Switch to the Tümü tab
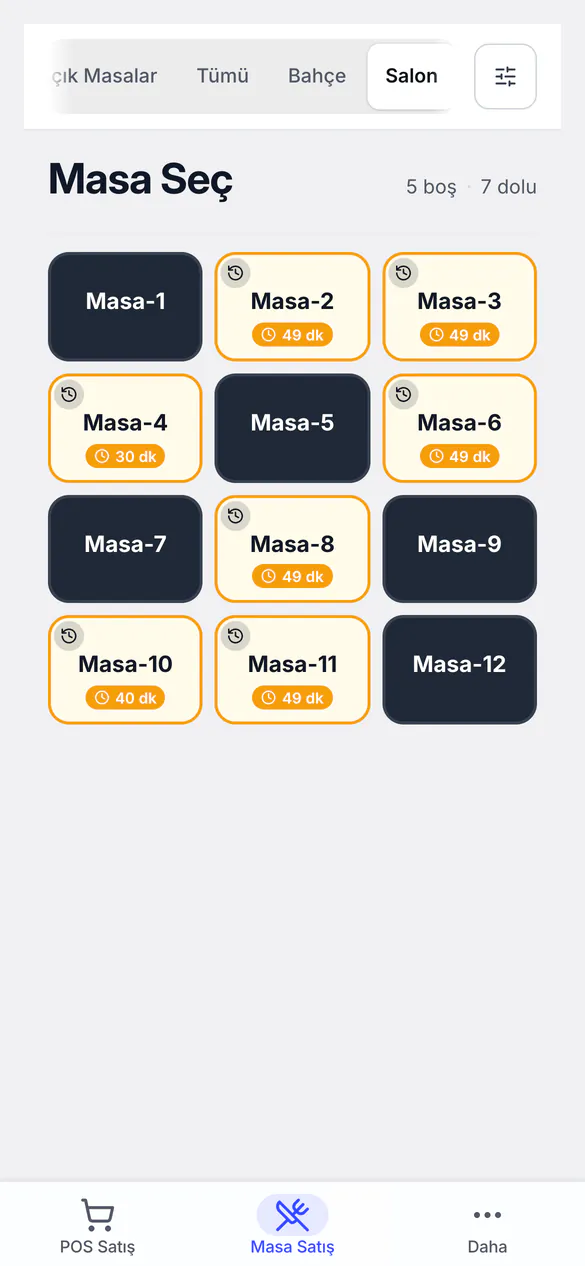This screenshot has height=1266, width=585. (x=223, y=76)
